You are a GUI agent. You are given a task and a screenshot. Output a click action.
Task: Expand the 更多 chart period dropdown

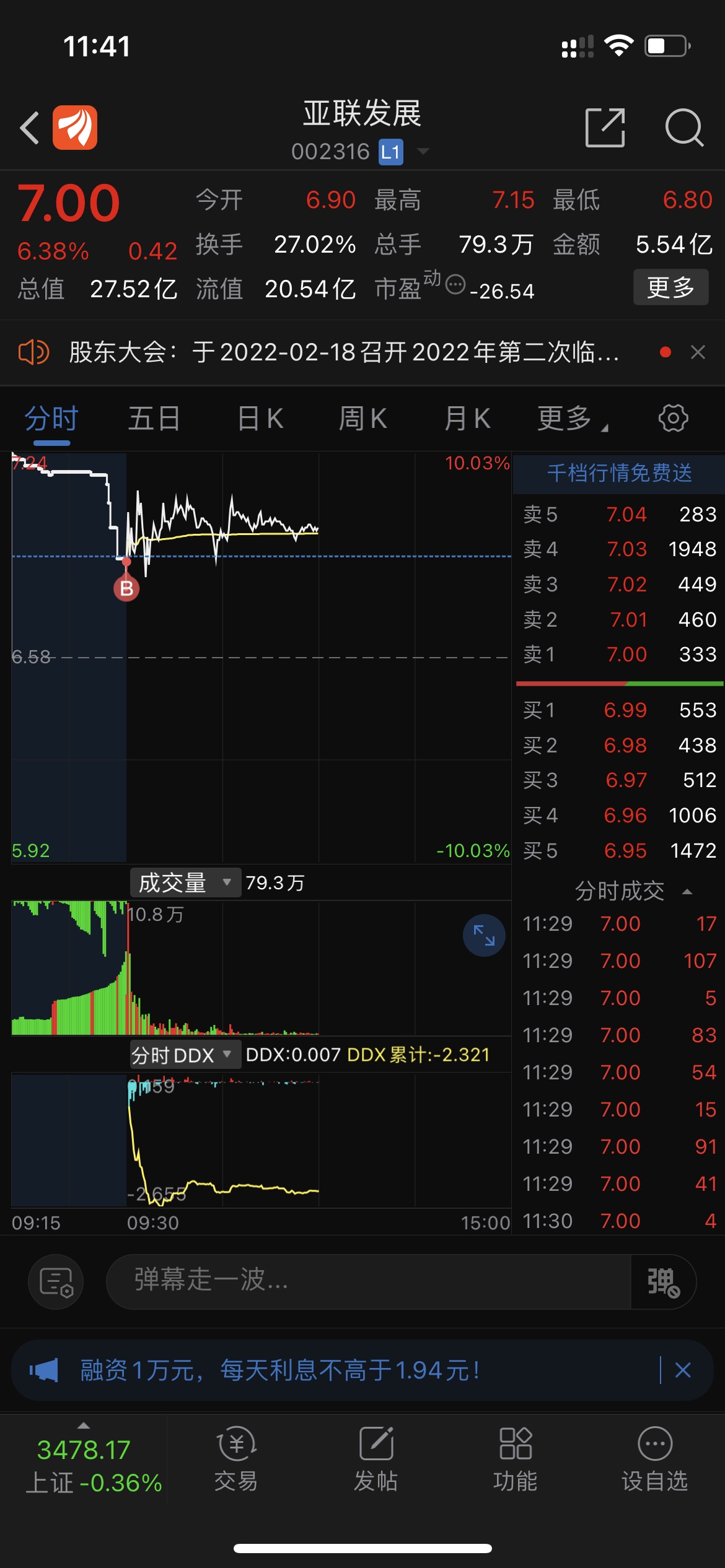pos(573,419)
